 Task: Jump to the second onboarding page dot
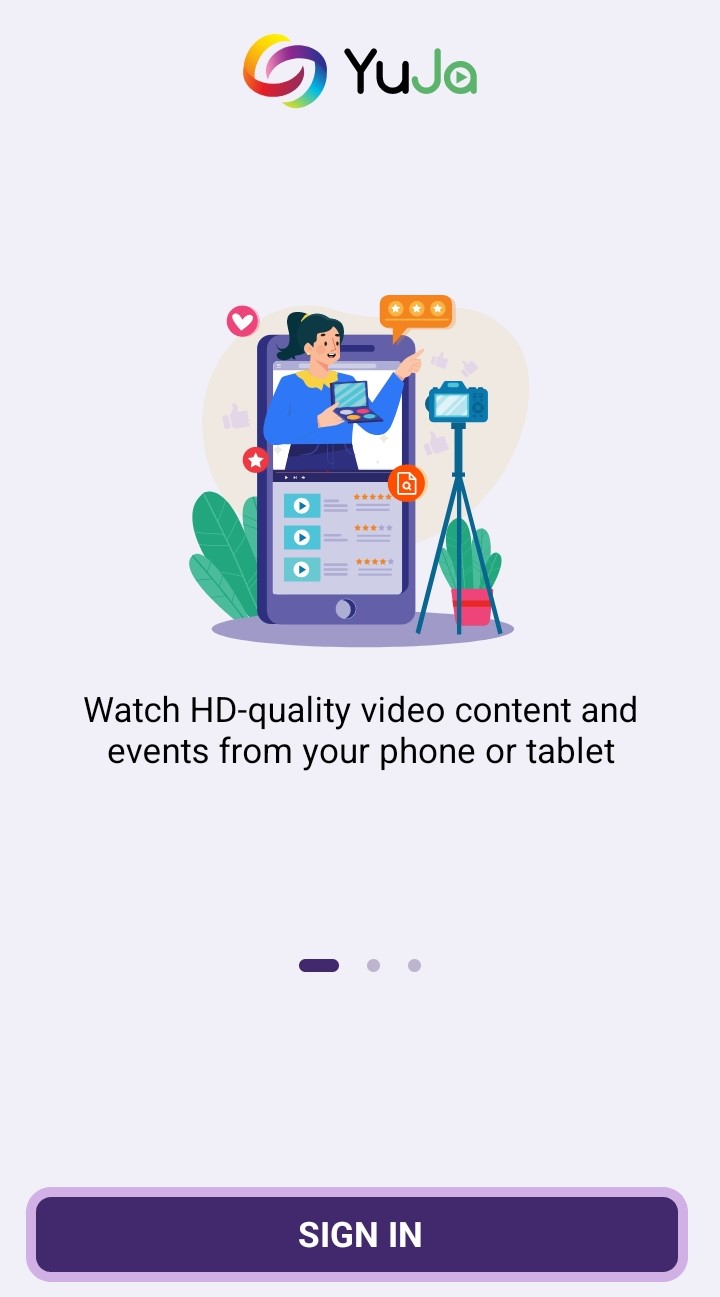coord(373,965)
